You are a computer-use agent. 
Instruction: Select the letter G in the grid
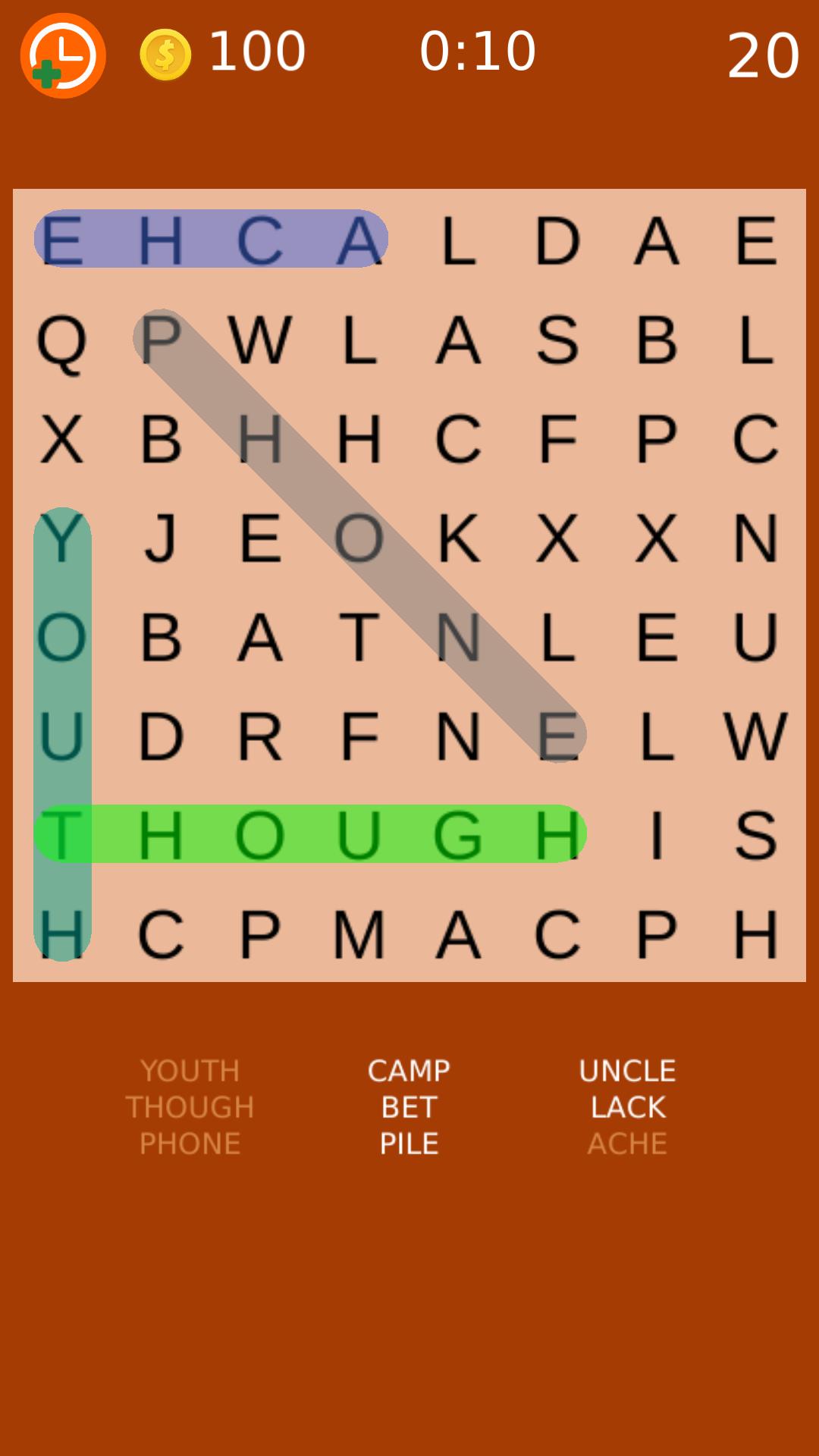click(458, 835)
